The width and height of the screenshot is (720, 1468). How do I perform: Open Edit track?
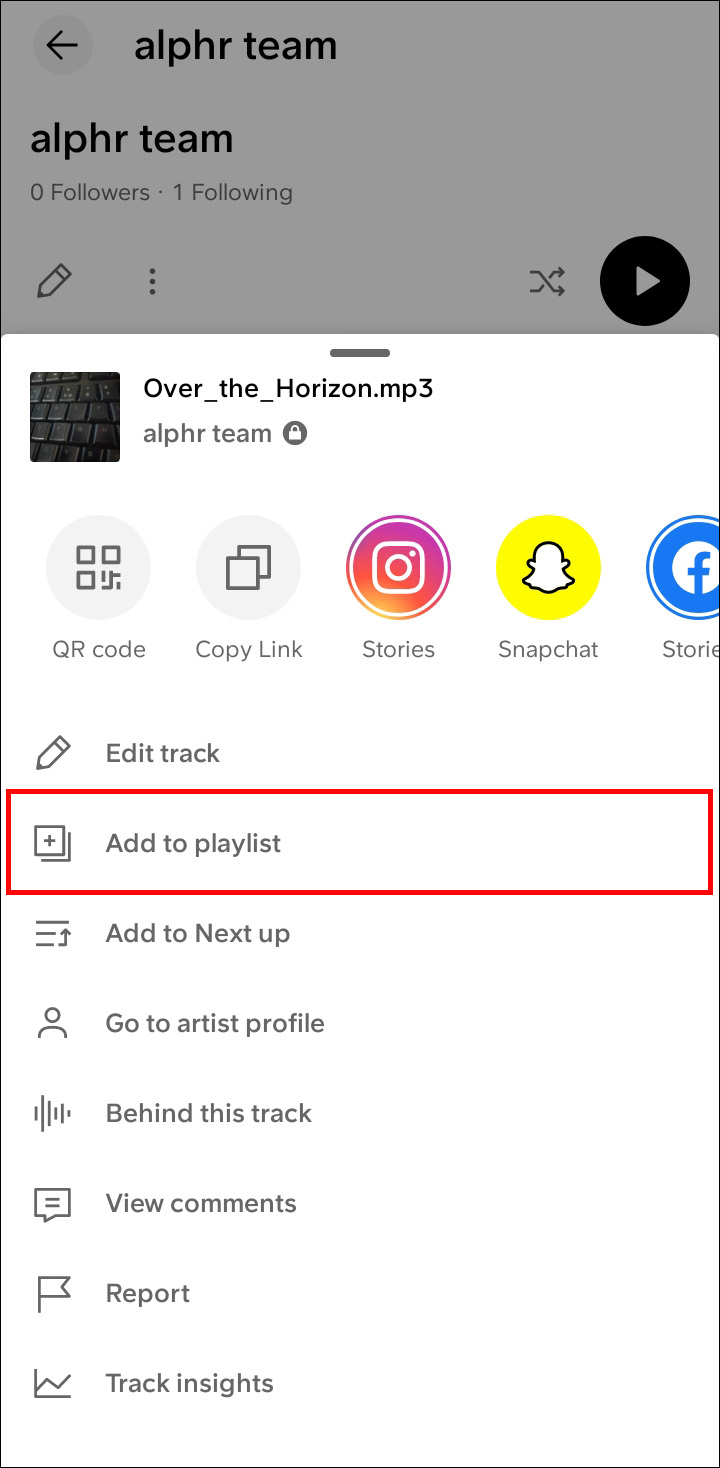tap(162, 753)
